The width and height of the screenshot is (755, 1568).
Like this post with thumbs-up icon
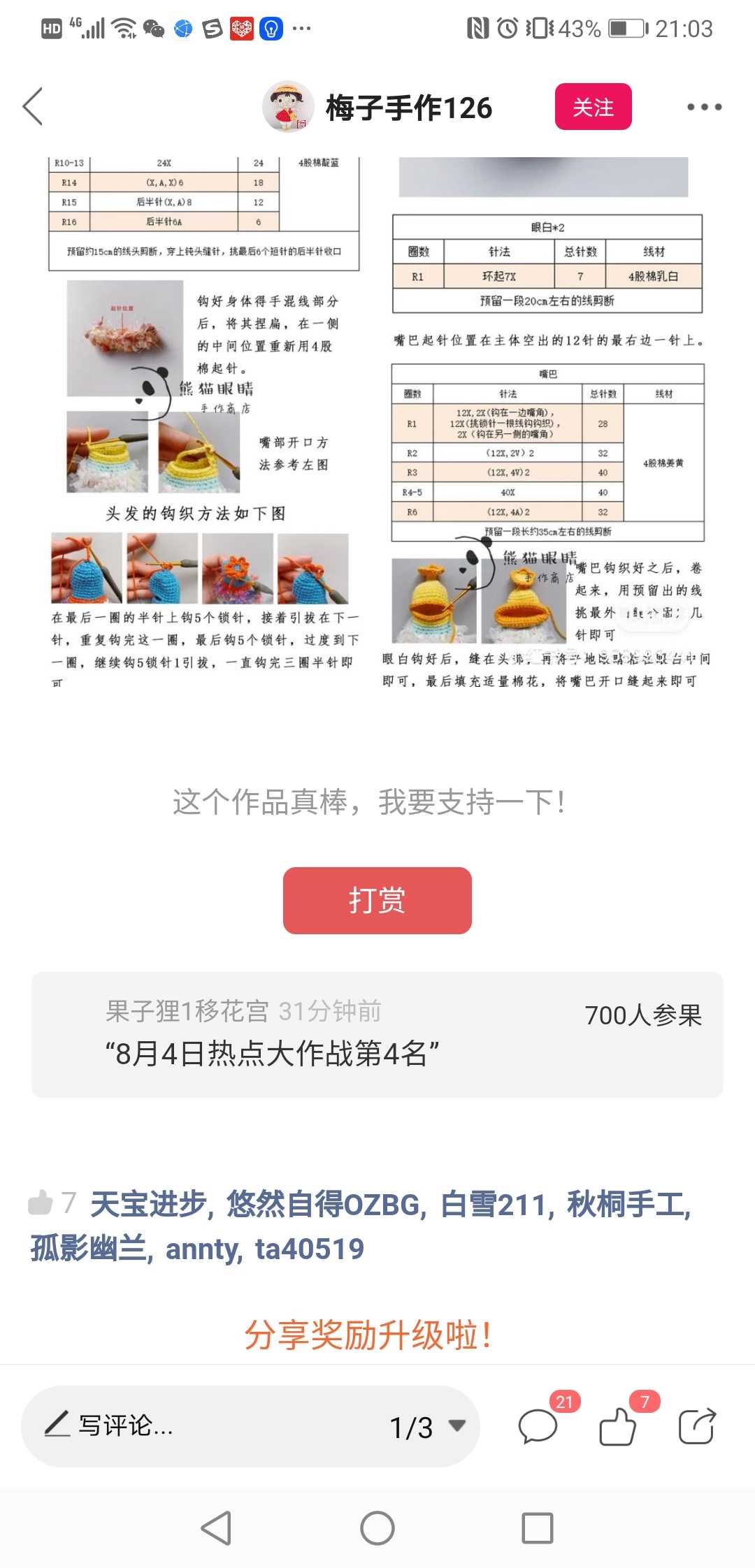(x=618, y=1425)
